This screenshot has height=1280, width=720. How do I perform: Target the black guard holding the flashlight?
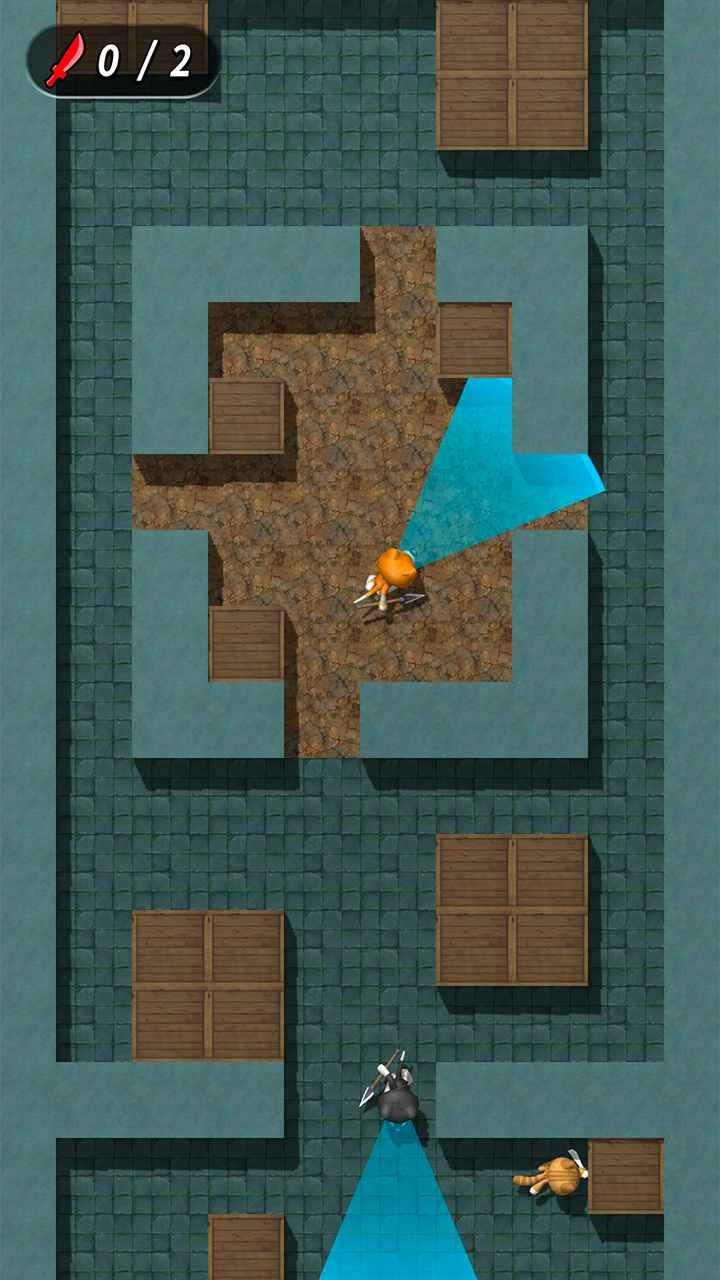point(397,1098)
